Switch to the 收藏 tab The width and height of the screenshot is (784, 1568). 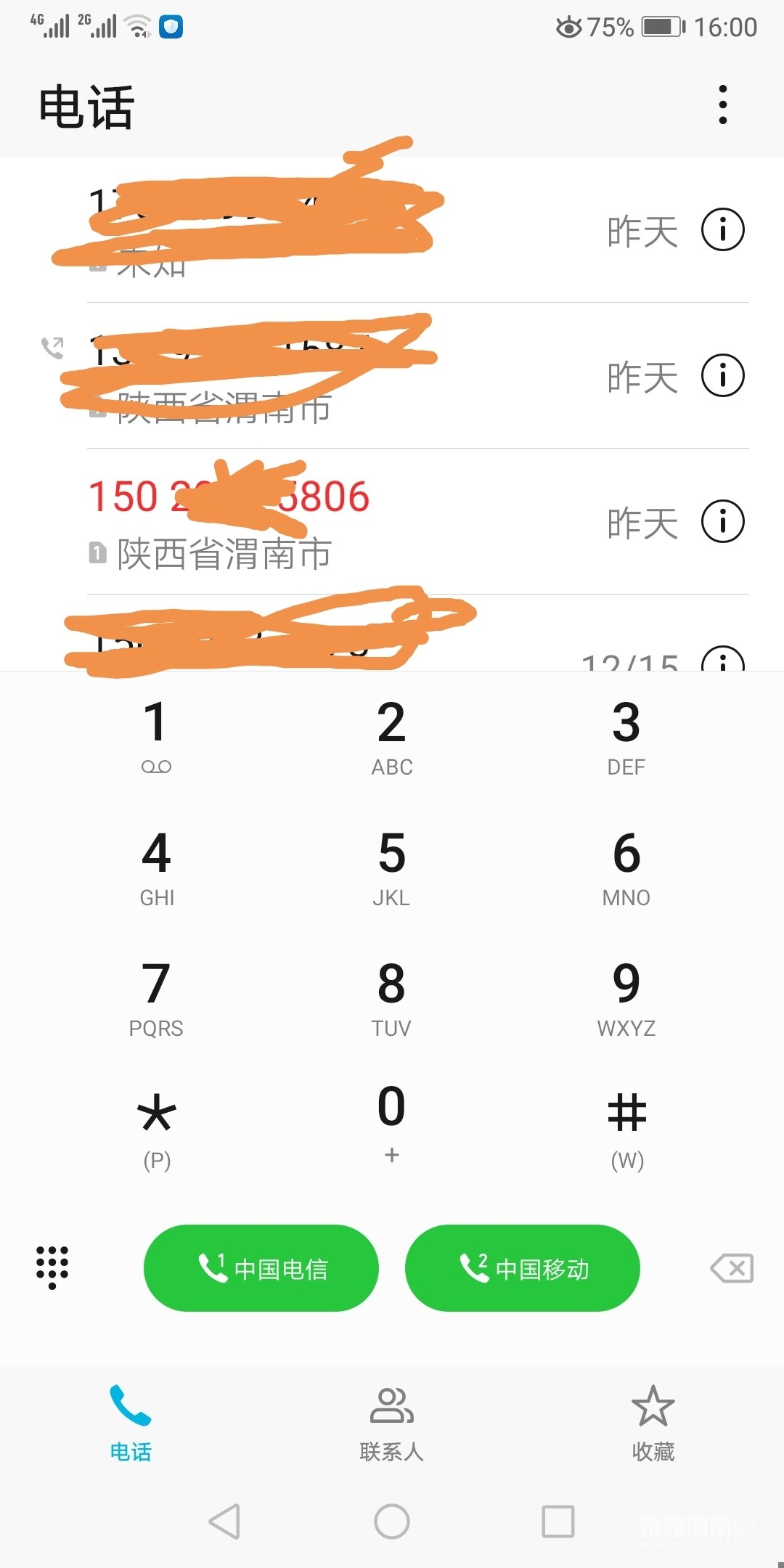pyautogui.click(x=653, y=1423)
